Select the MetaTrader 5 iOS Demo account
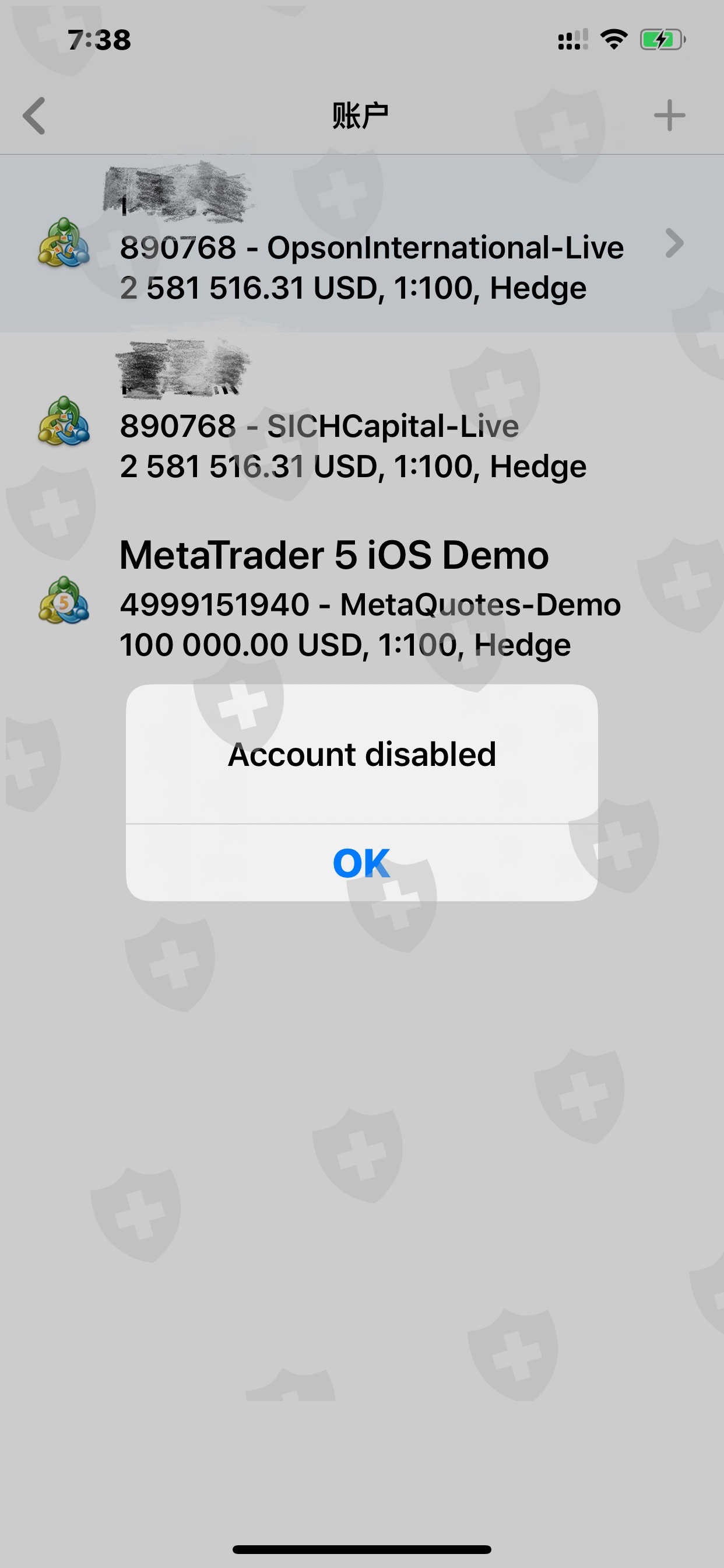Image resolution: width=724 pixels, height=1568 pixels. (x=362, y=600)
